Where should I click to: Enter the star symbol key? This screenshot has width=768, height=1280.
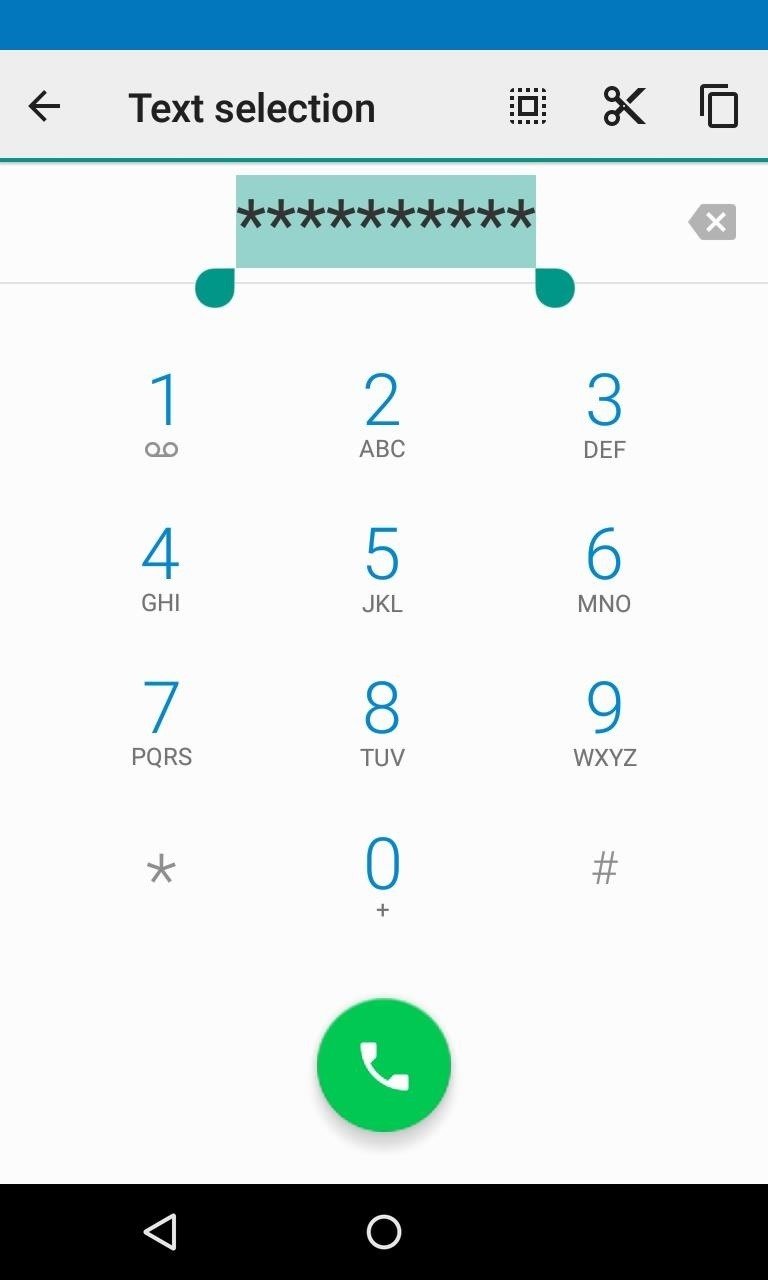[x=161, y=868]
